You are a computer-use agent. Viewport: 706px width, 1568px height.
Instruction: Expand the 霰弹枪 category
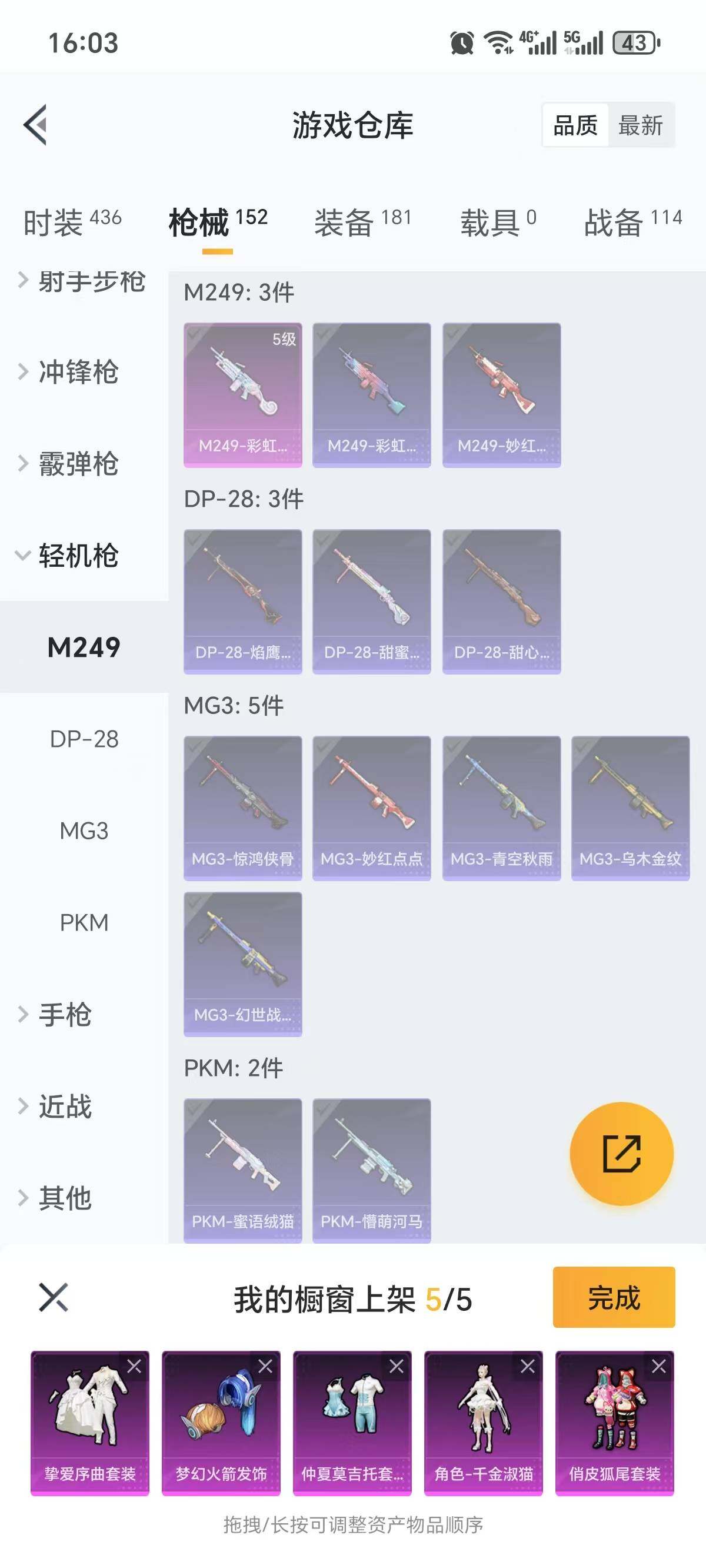click(78, 464)
